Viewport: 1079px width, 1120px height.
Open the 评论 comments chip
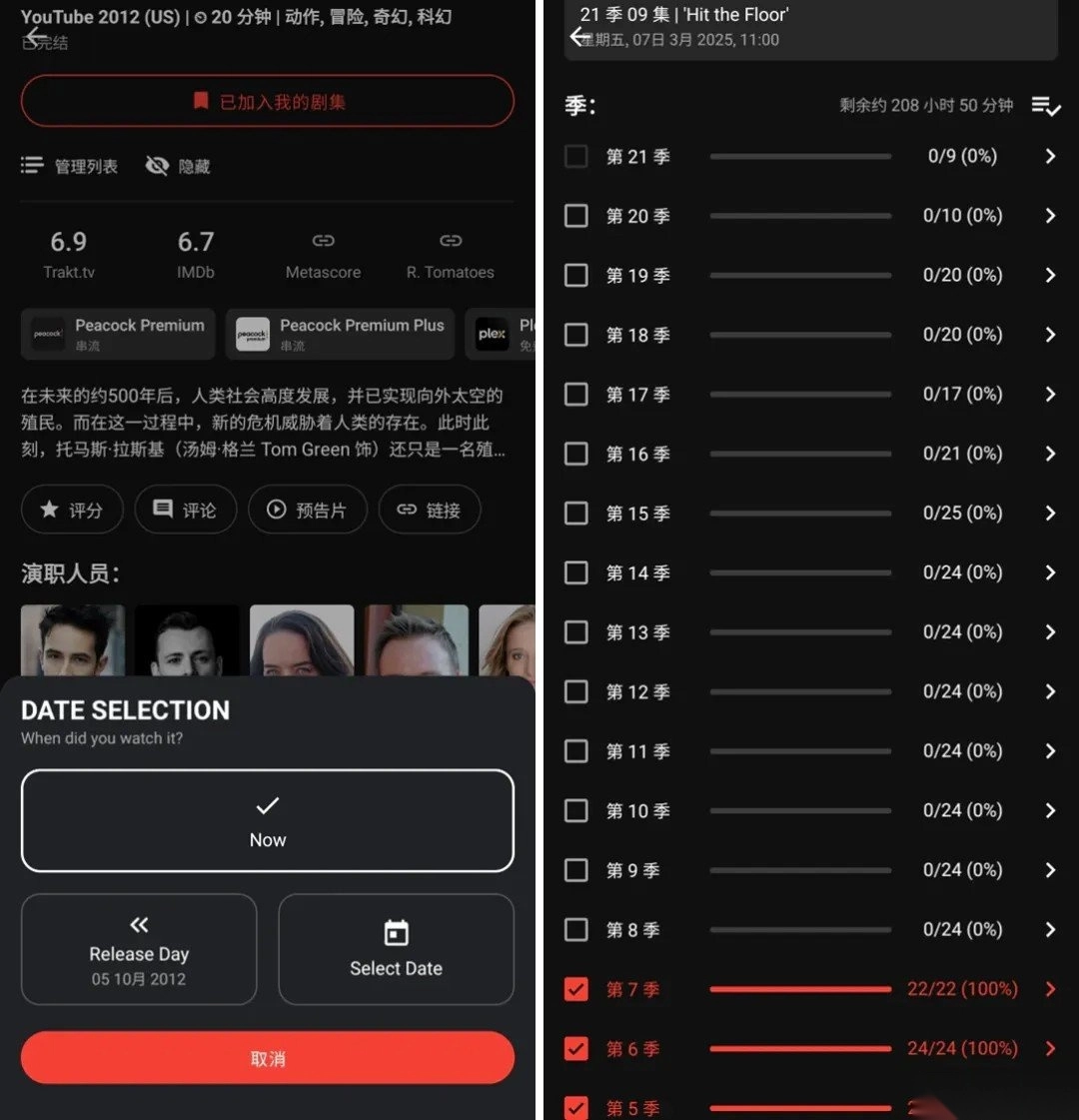(185, 510)
